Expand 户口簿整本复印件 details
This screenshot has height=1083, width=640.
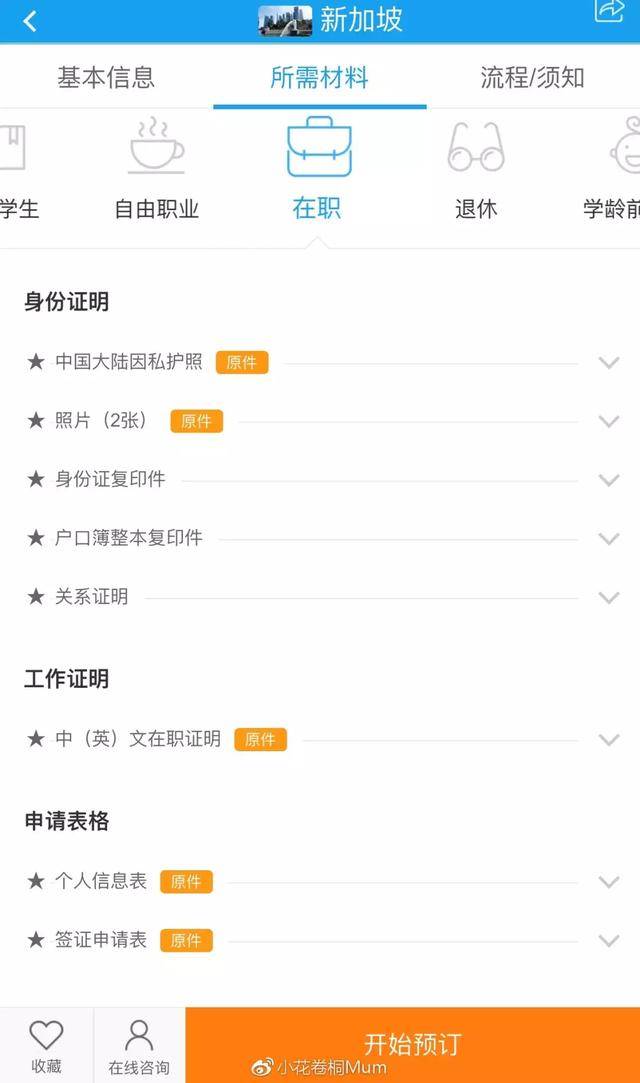(608, 538)
